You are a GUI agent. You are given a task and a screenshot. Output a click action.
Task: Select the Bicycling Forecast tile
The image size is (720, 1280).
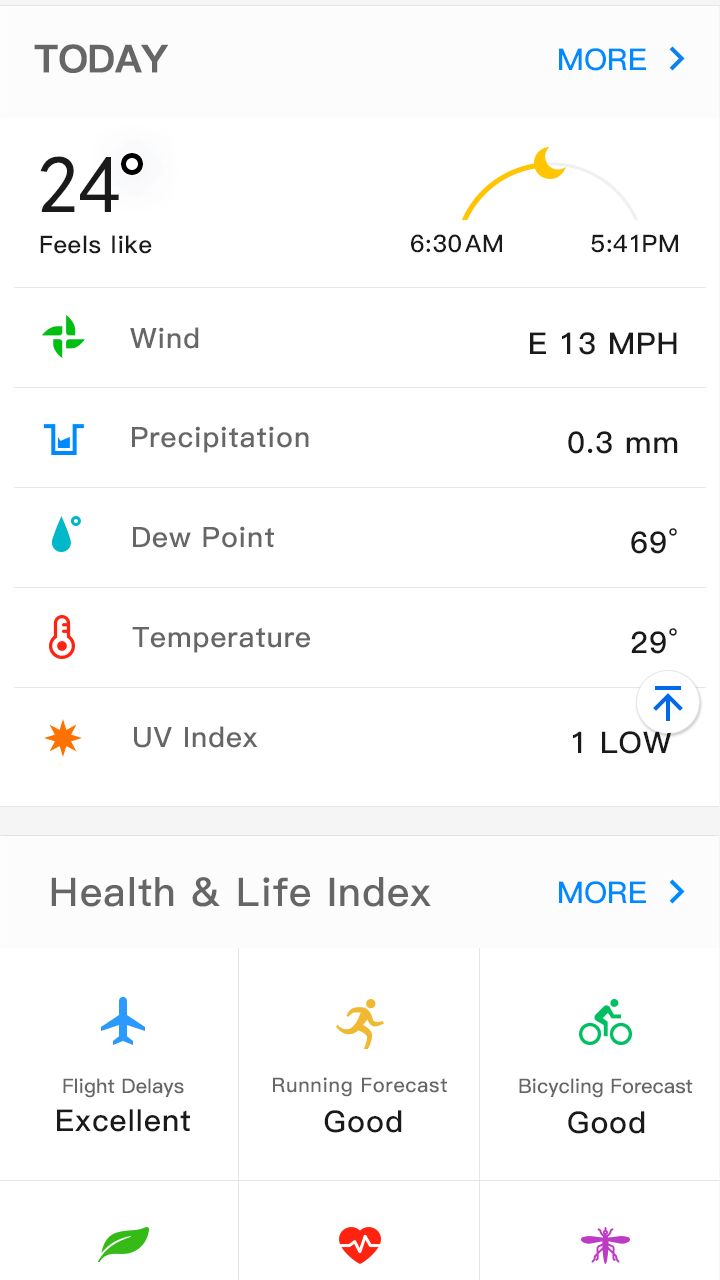(600, 1064)
